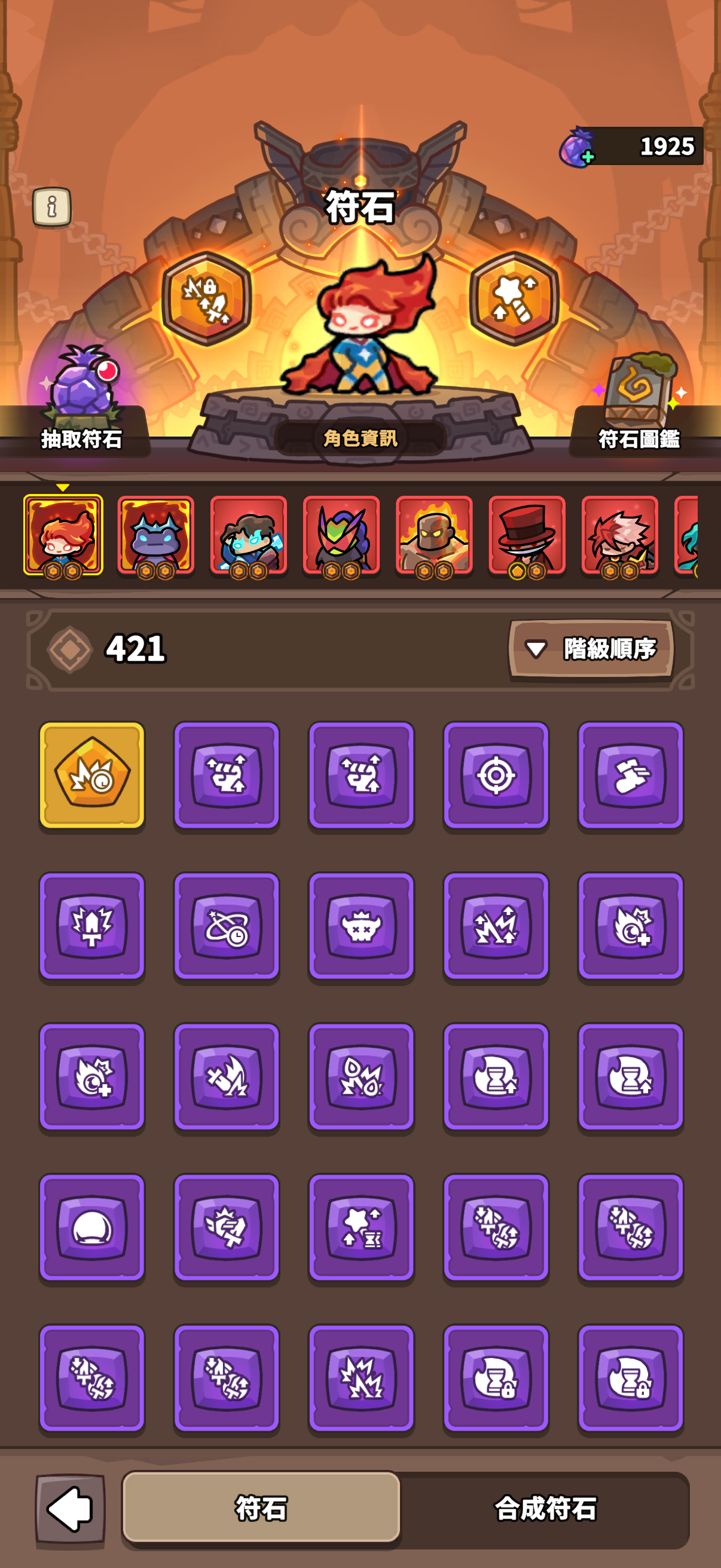721x1568 pixels.
Task: Switch to 合成符石 tab
Action: coord(545,1508)
